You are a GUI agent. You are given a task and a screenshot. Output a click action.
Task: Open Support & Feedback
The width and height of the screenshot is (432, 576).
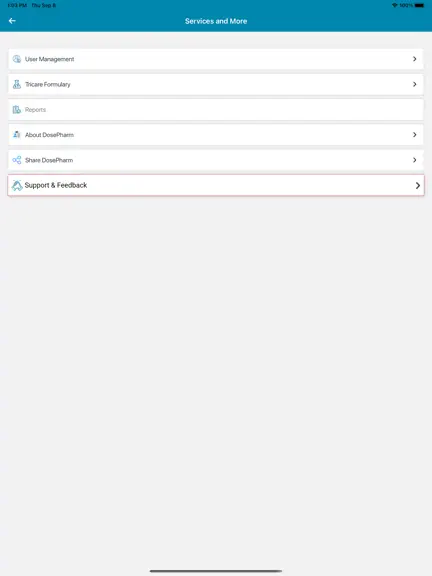coord(216,186)
